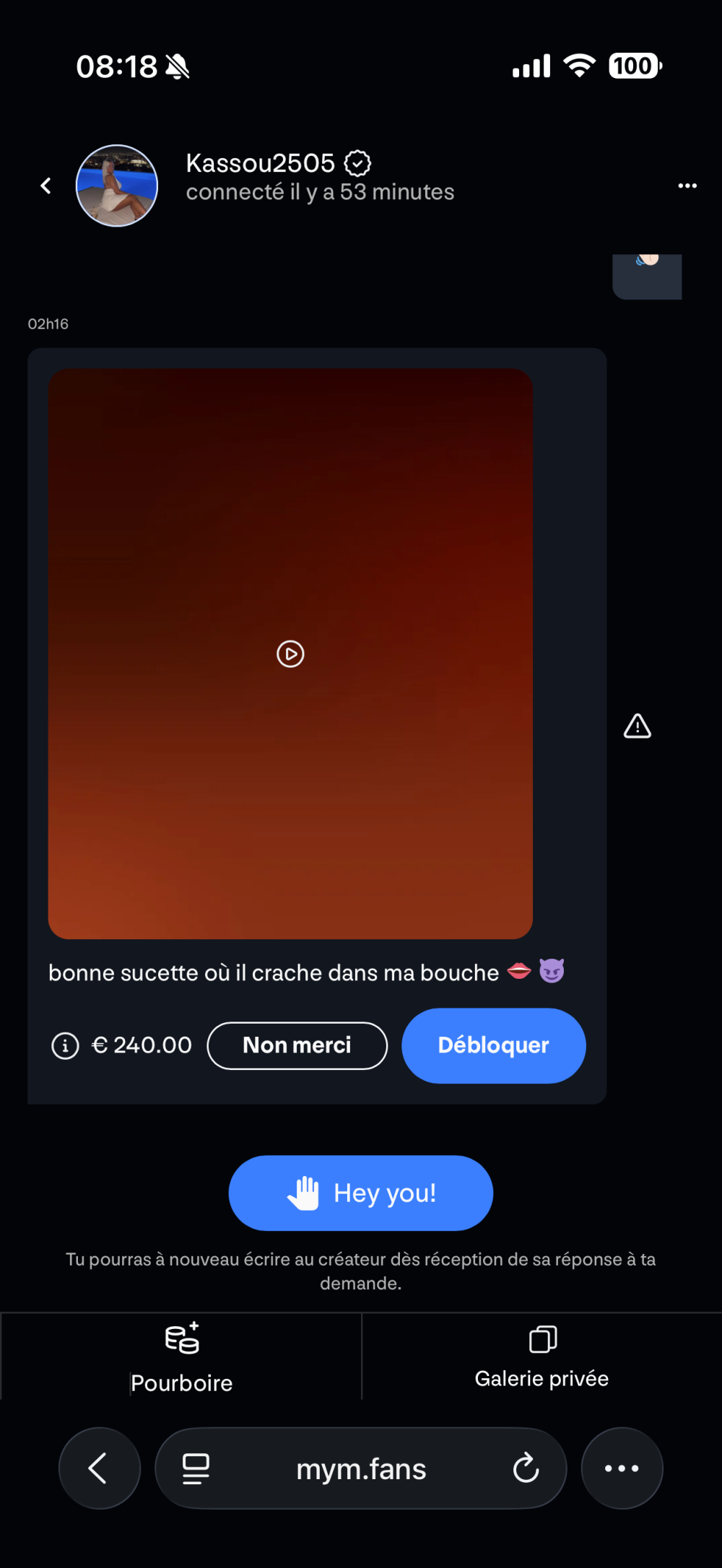Tap Débloquer to unlock the media
Screen dimensions: 722x1568
493,1045
